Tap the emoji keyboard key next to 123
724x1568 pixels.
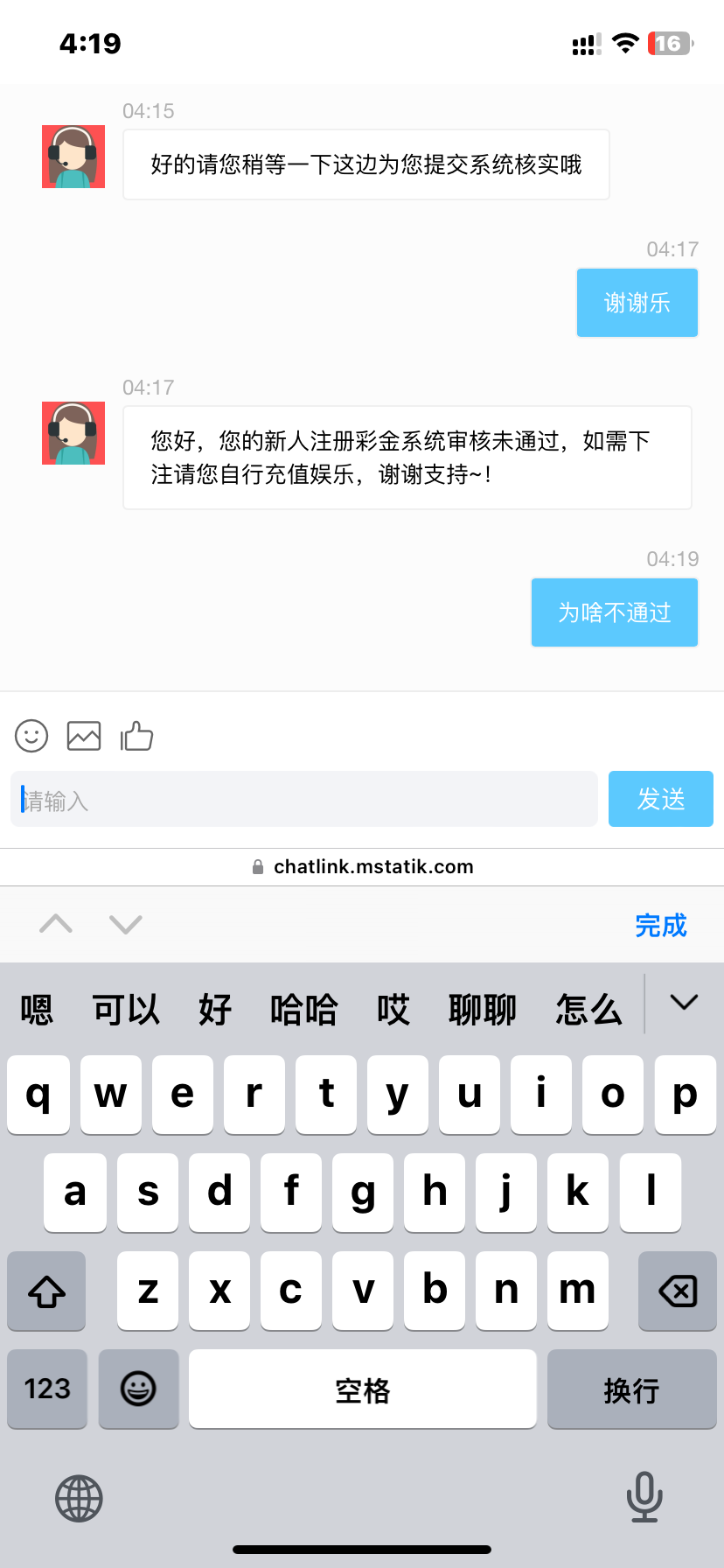[138, 1389]
